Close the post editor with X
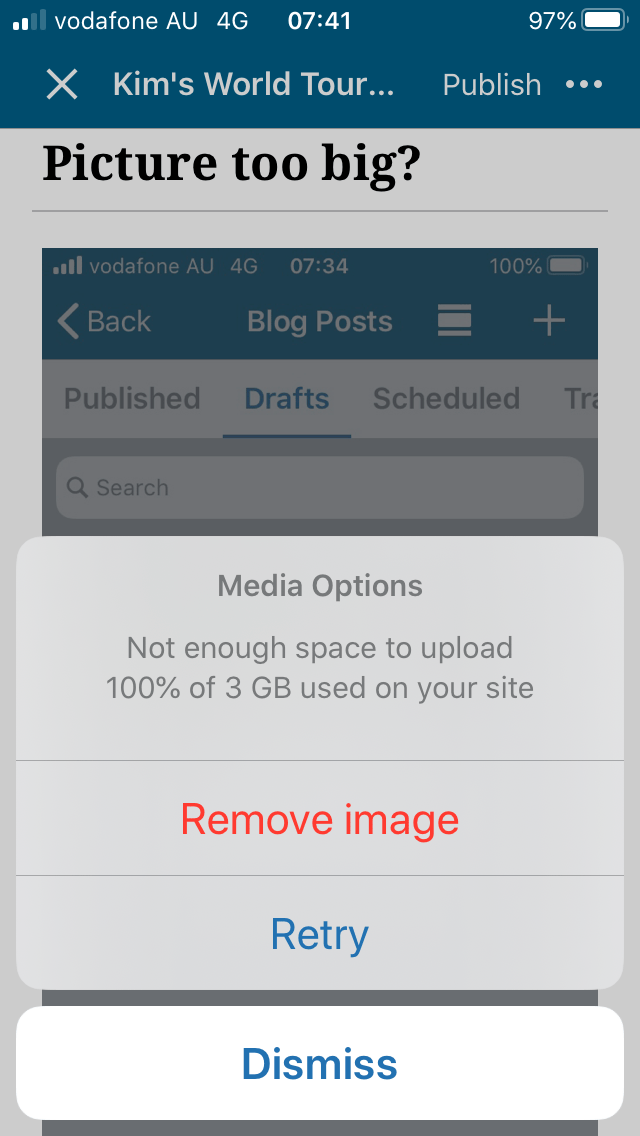 tap(62, 85)
